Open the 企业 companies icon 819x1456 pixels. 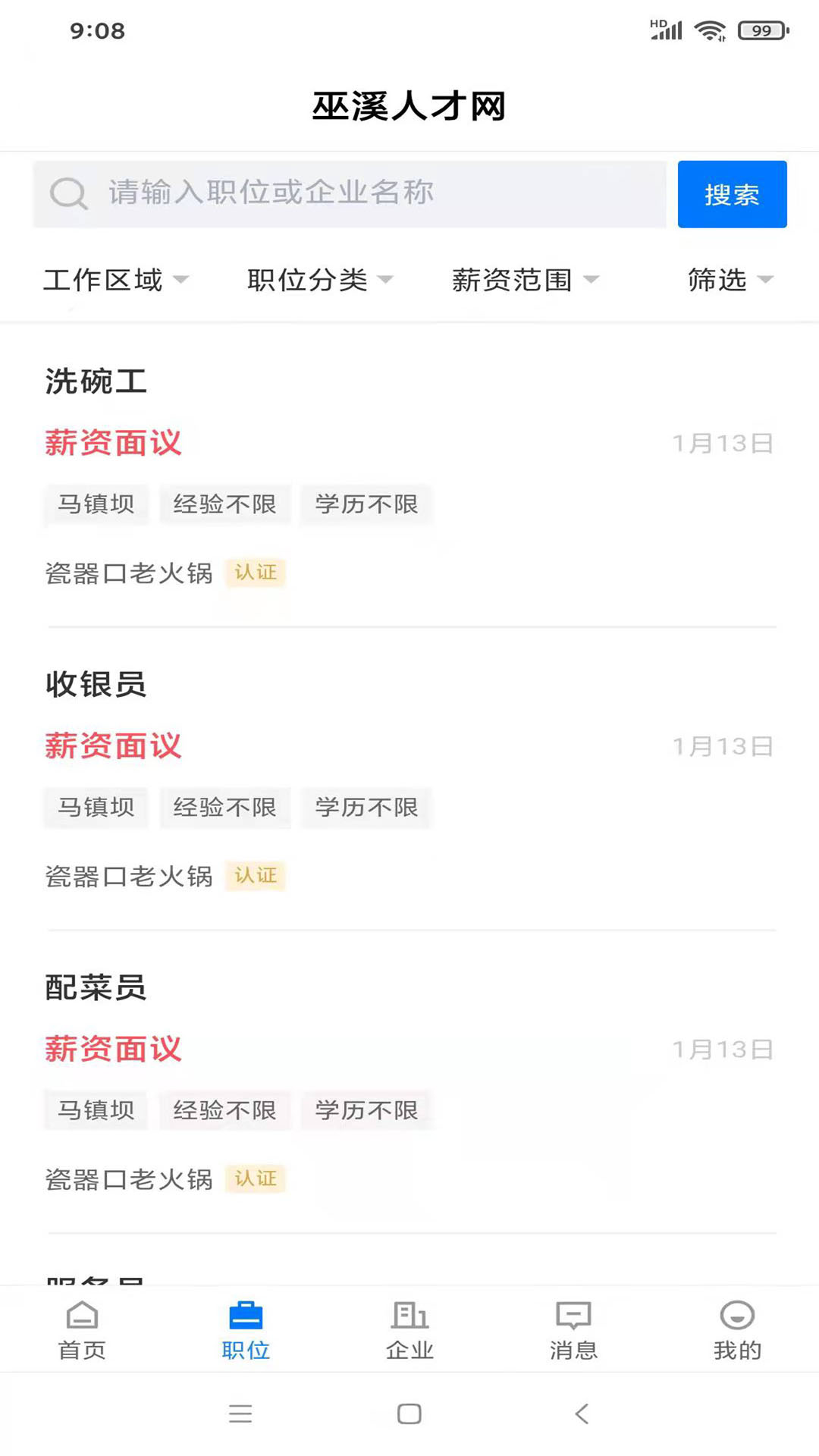[x=409, y=1318]
